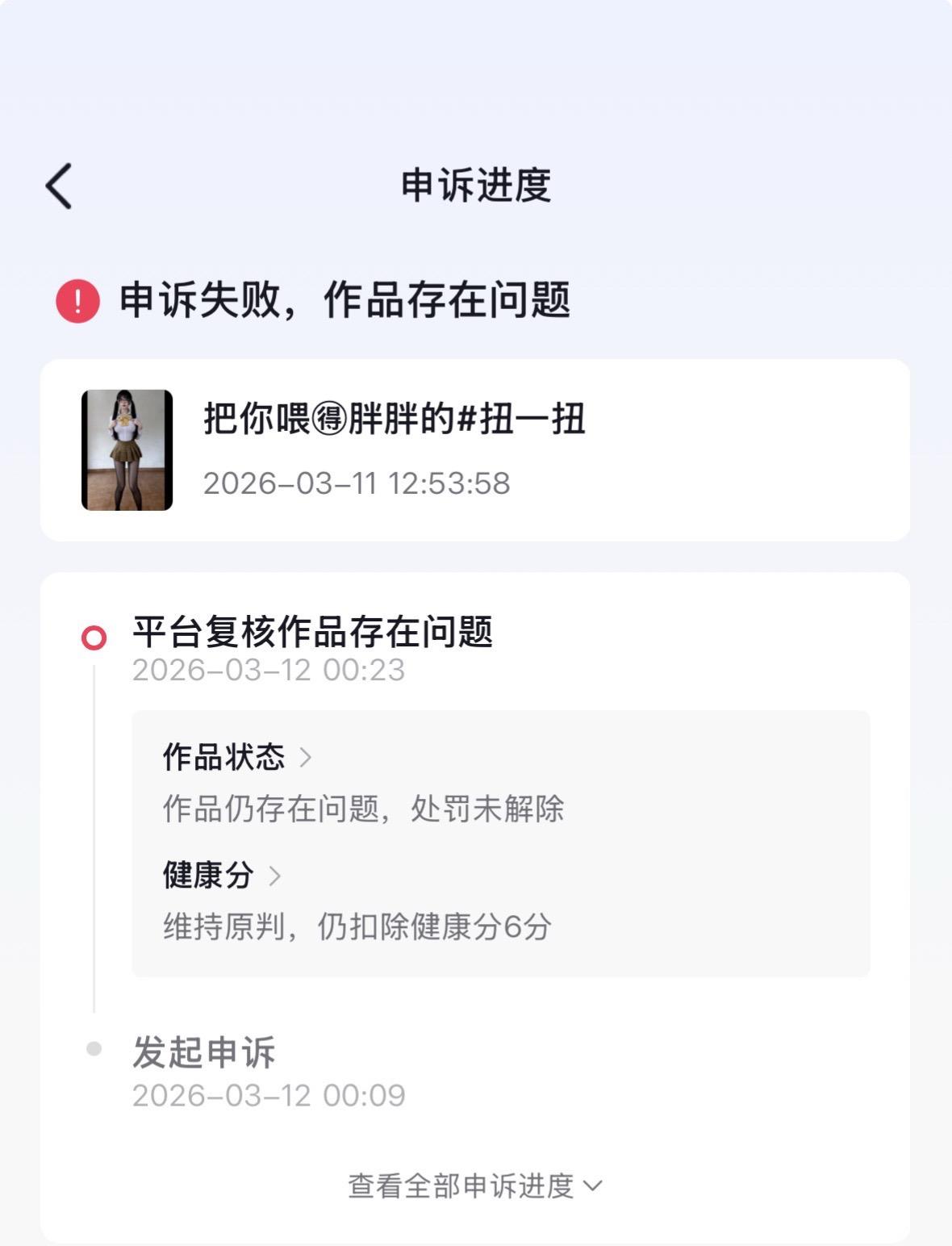Click the back arrow icon
This screenshot has height=1246, width=952.
click(57, 186)
